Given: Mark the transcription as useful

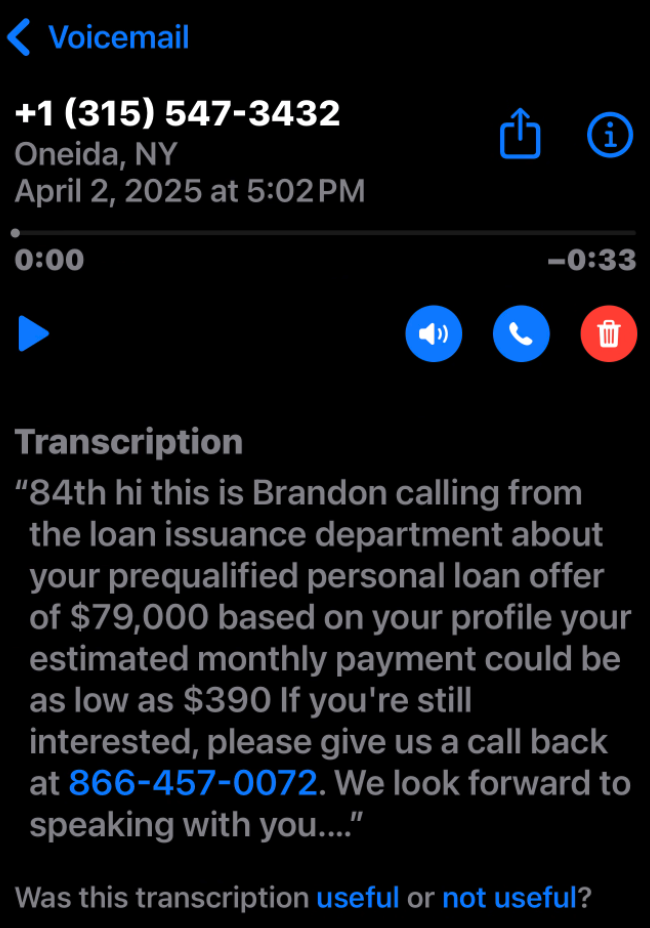Looking at the screenshot, I should 357,897.
